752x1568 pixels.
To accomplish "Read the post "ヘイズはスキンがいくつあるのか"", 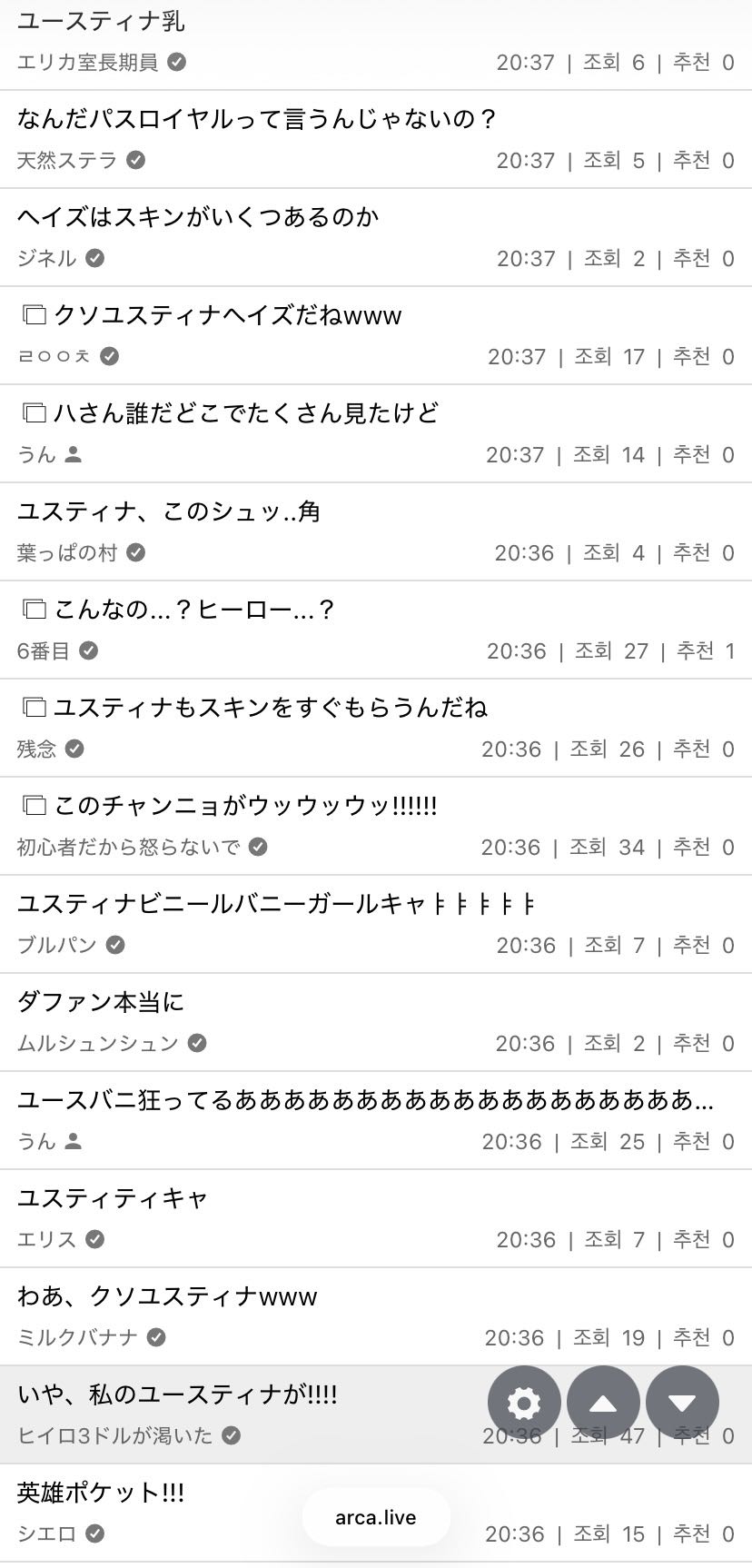I will [198, 217].
